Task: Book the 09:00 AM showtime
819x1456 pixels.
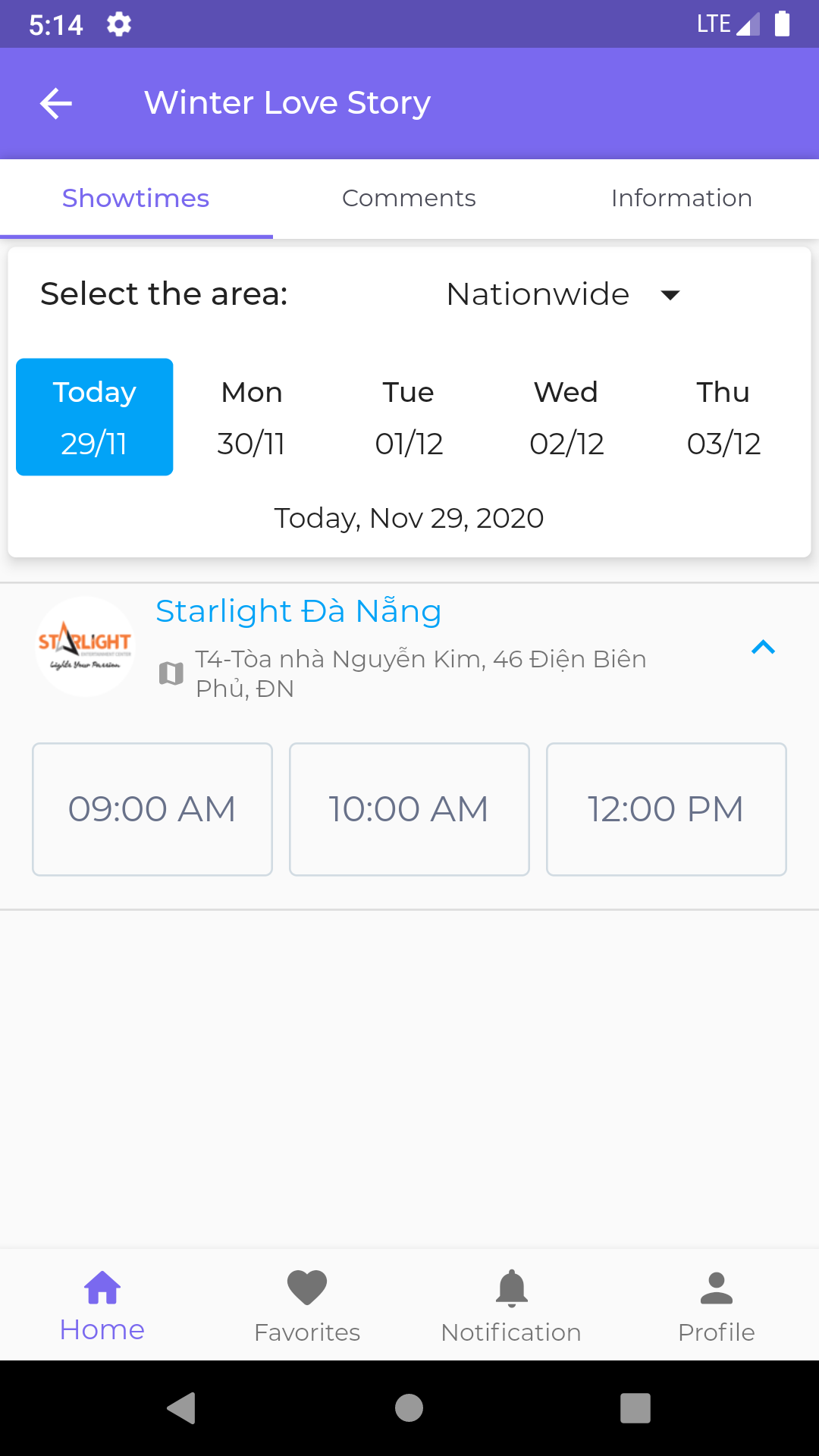Action: click(152, 809)
